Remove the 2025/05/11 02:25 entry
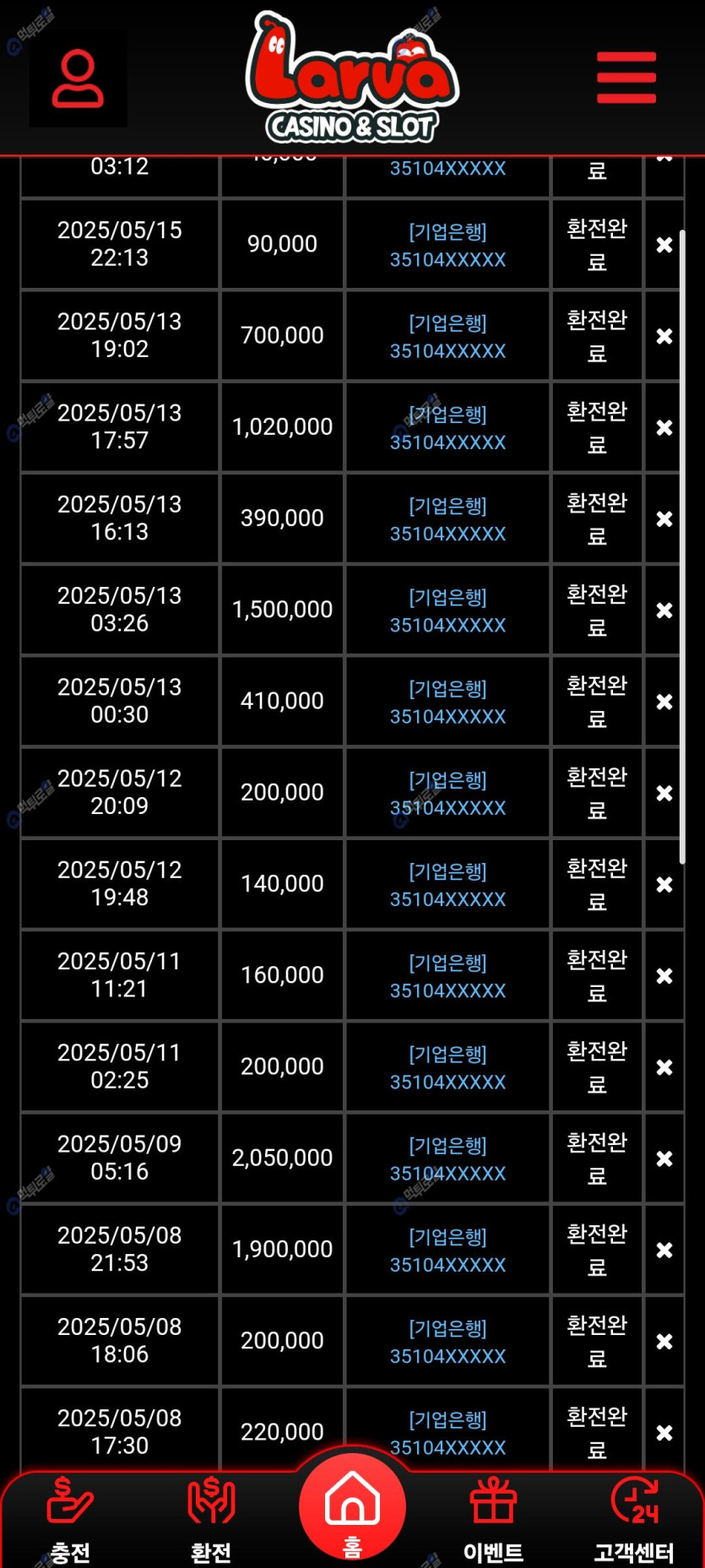Viewport: 705px width, 1568px height. point(664,1067)
